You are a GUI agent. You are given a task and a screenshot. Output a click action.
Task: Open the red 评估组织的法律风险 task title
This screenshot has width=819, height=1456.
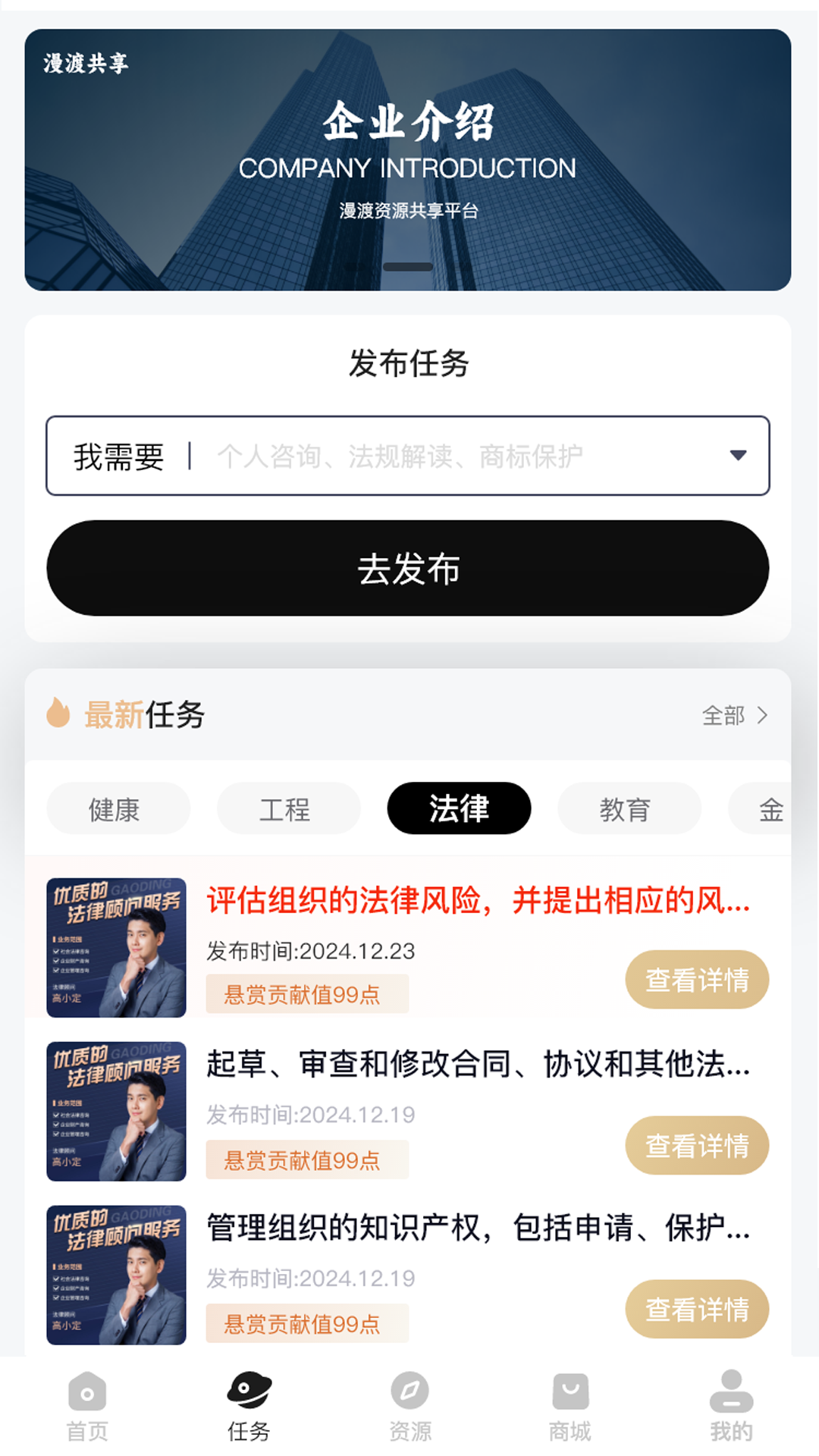[x=476, y=901]
